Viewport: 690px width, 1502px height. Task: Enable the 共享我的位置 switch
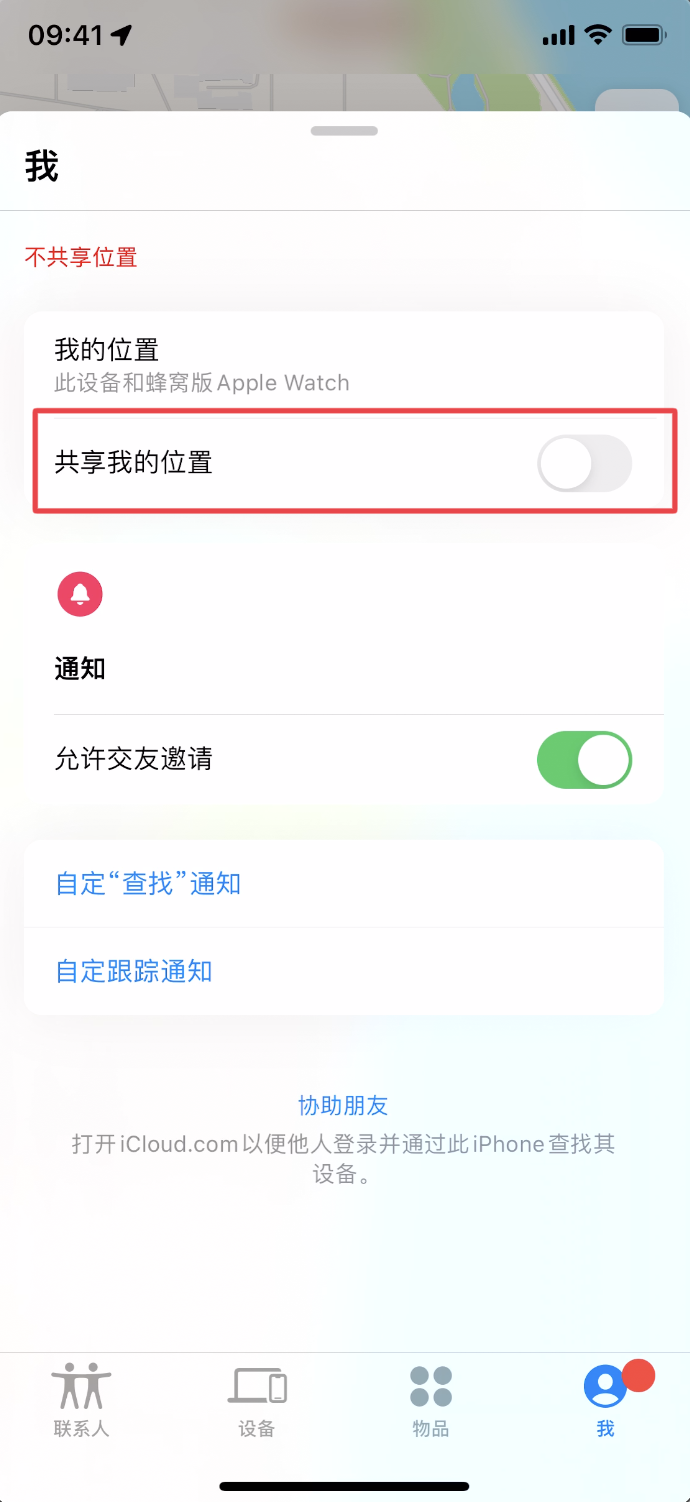tap(584, 464)
